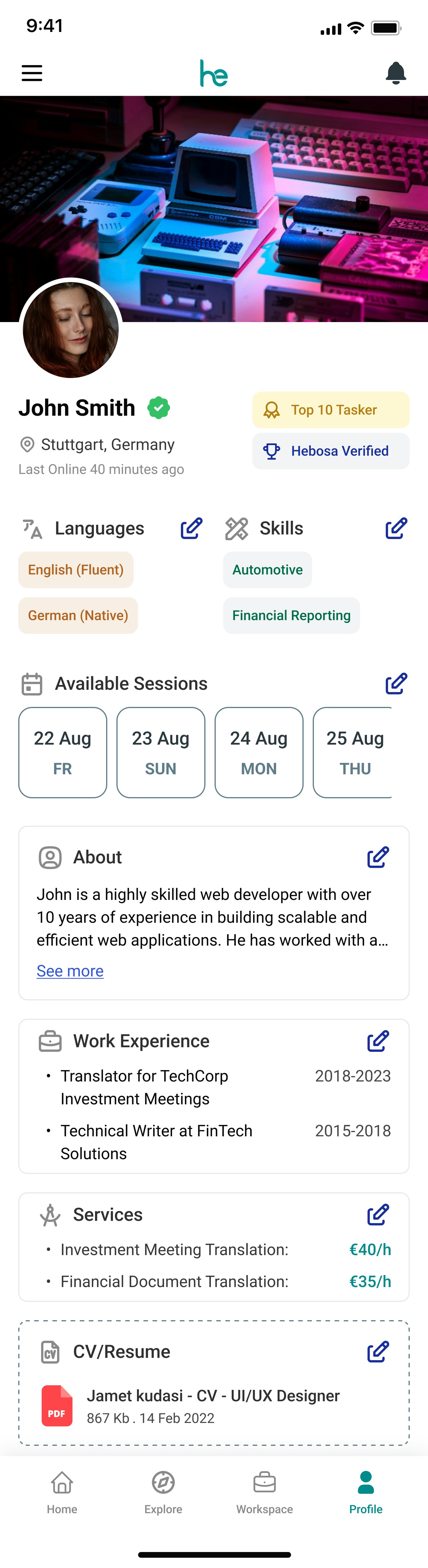This screenshot has height=1568, width=428.
Task: Edit Available Sessions
Action: [x=396, y=684]
